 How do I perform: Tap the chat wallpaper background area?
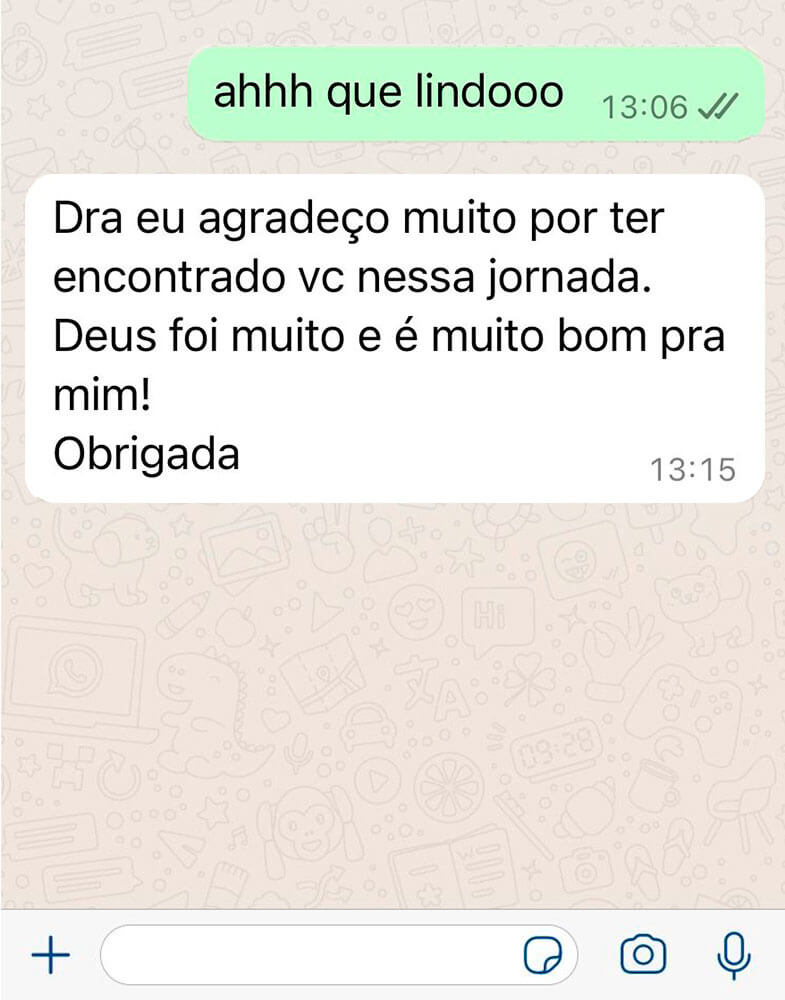click(x=390, y=700)
